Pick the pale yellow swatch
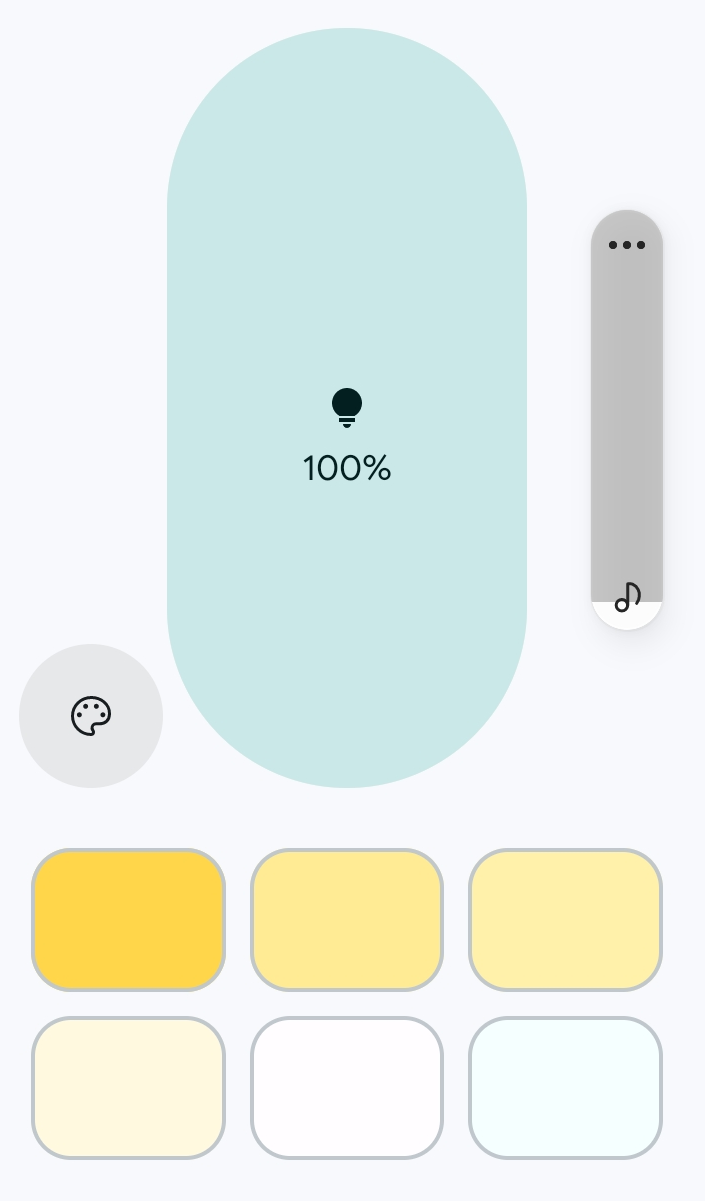The image size is (705, 1201). (x=565, y=920)
